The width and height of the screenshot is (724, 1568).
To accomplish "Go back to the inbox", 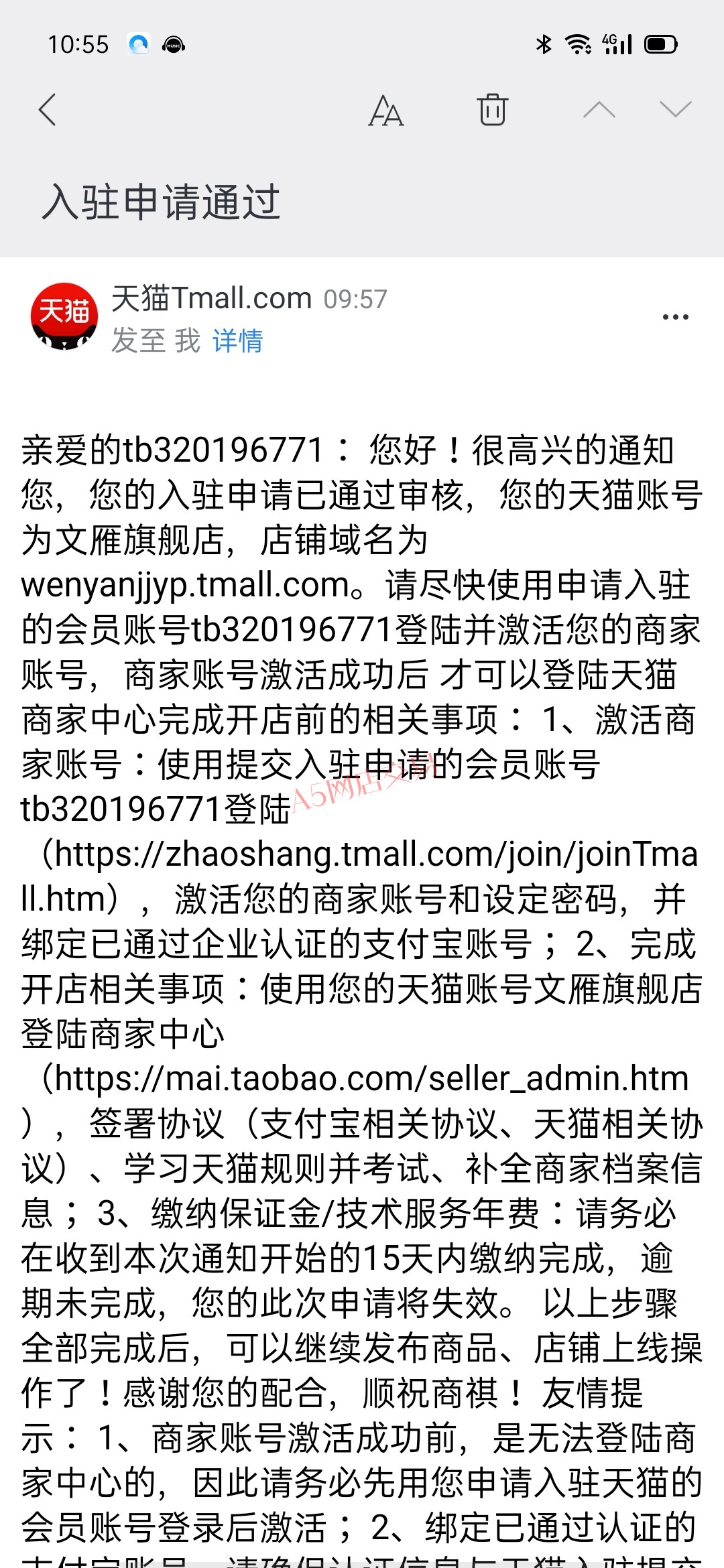I will pyautogui.click(x=47, y=110).
